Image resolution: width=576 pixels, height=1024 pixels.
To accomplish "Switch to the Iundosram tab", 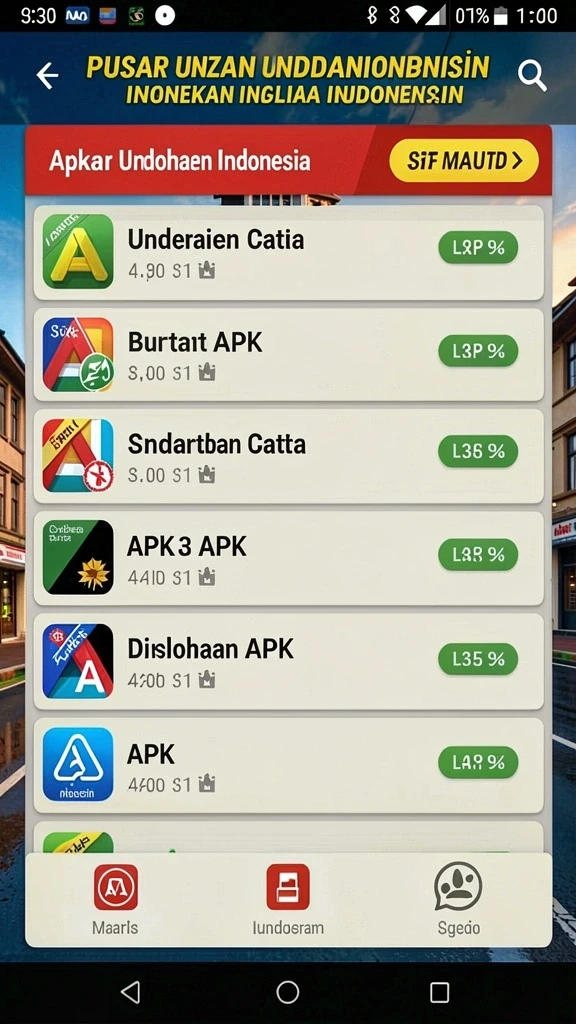I will pos(288,900).
